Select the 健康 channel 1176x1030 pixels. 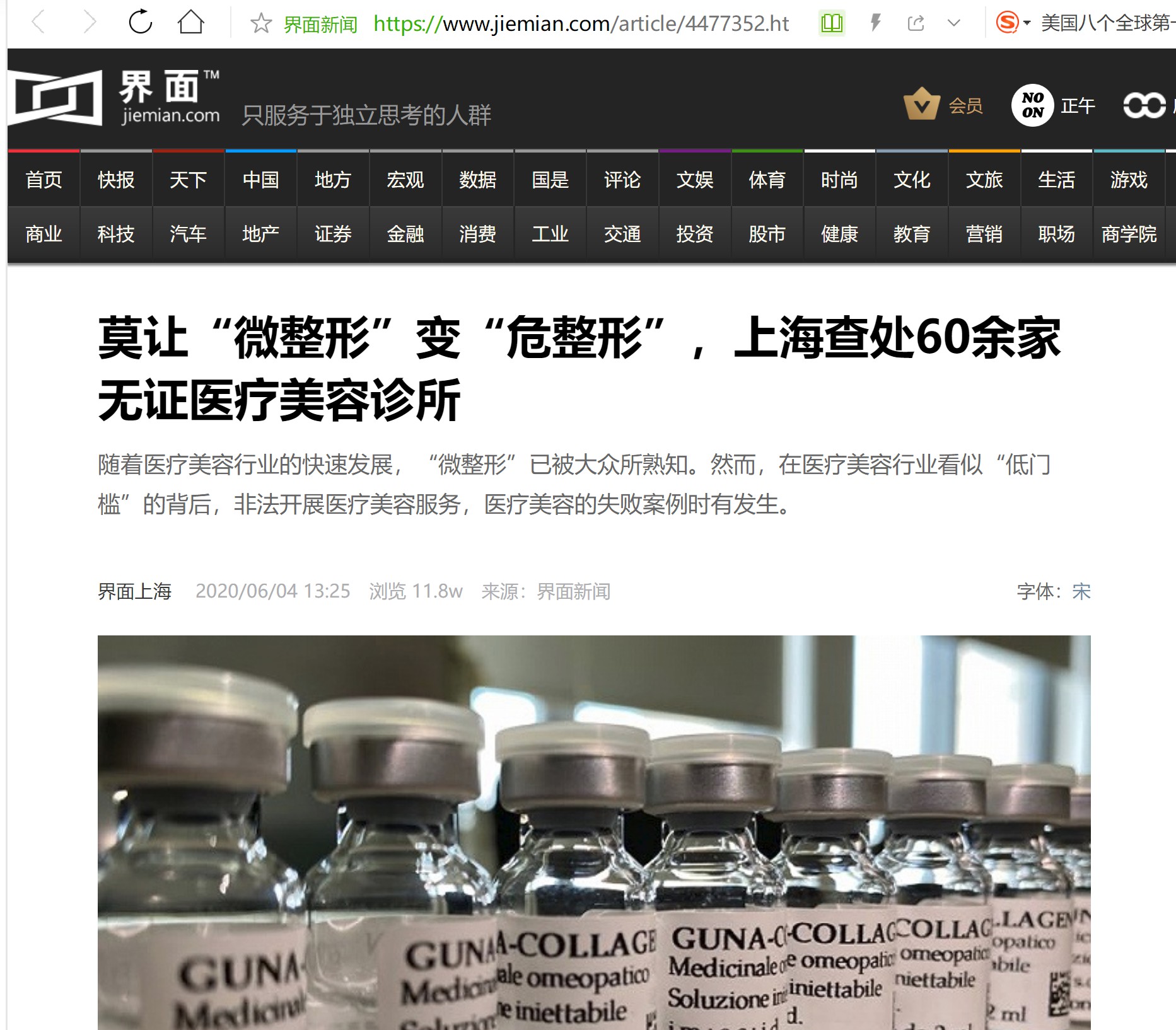pos(839,234)
